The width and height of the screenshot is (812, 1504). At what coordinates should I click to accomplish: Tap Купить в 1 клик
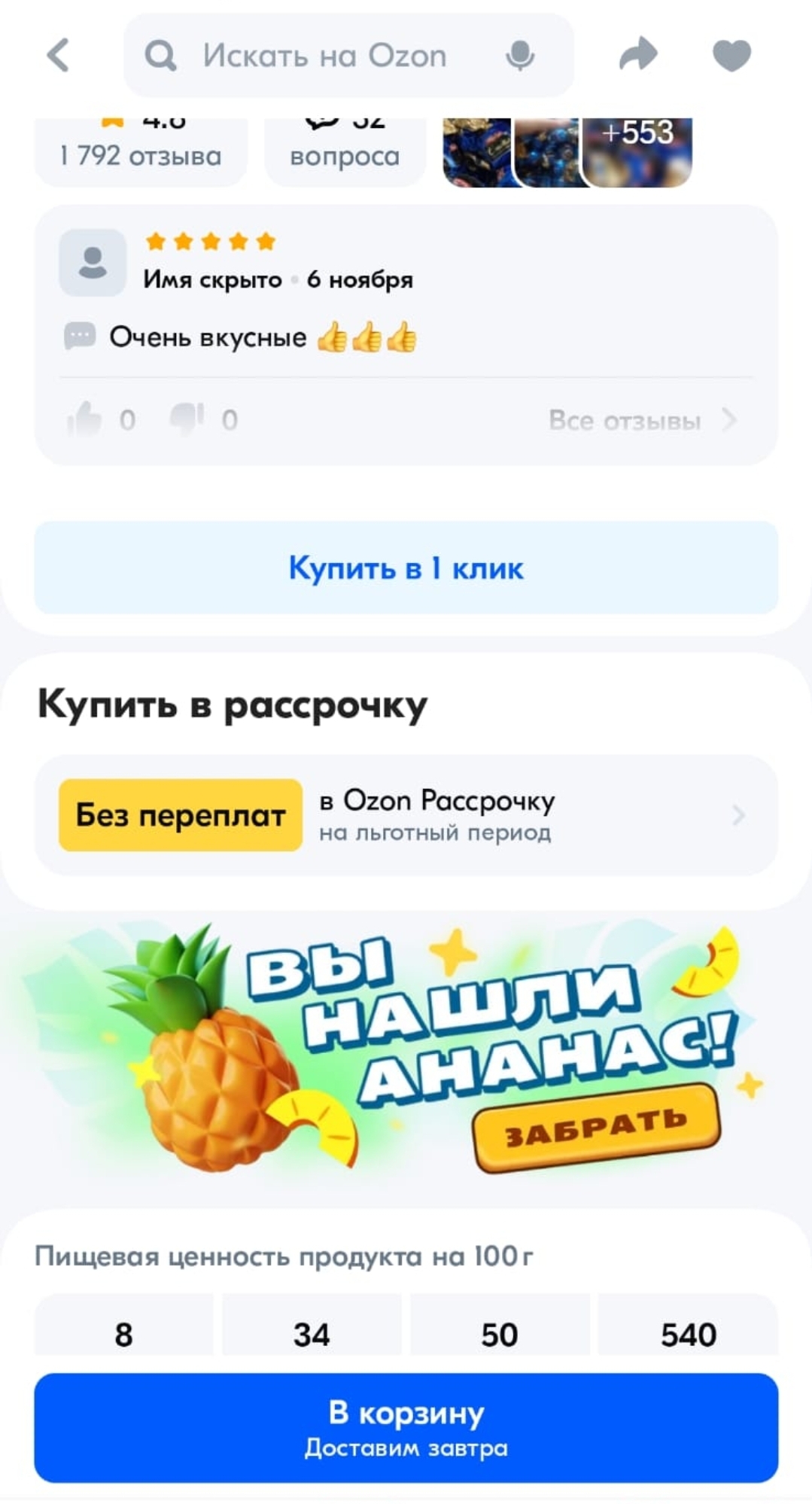coord(406,568)
